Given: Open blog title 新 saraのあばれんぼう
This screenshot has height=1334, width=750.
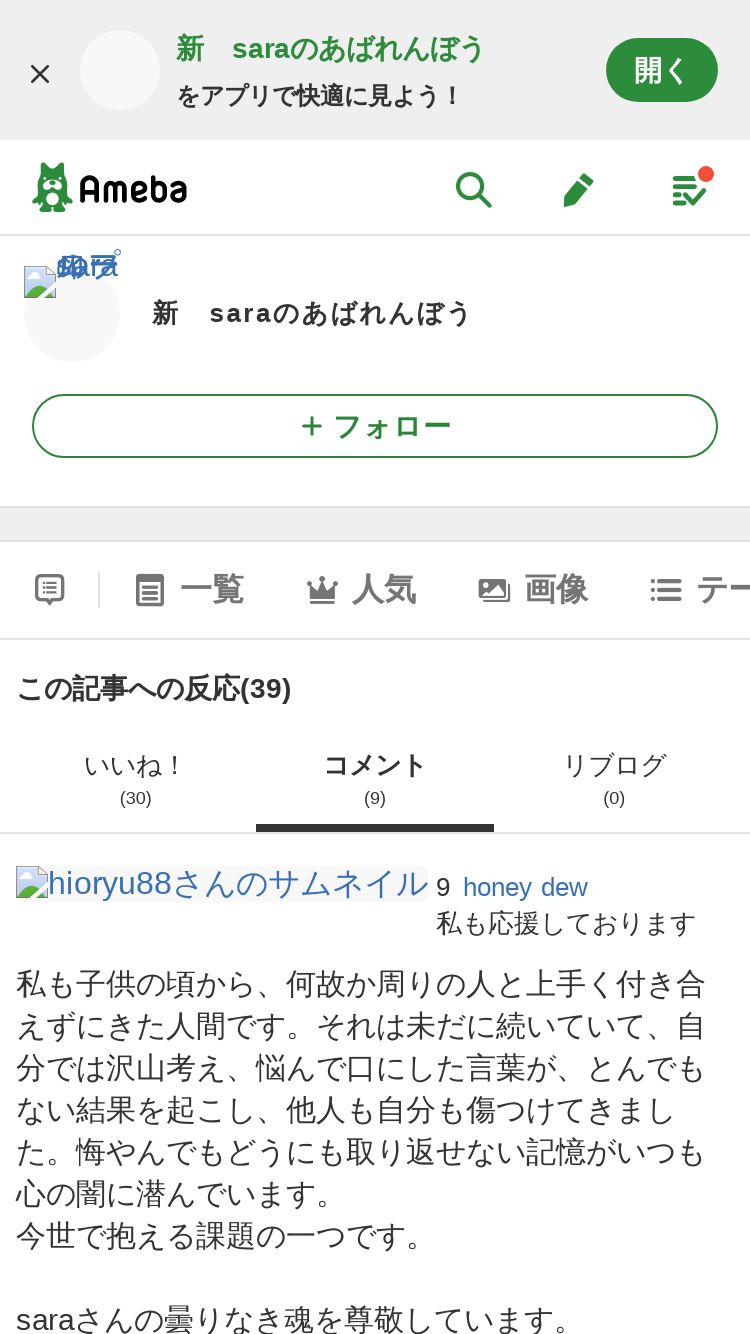Looking at the screenshot, I should (x=311, y=313).
